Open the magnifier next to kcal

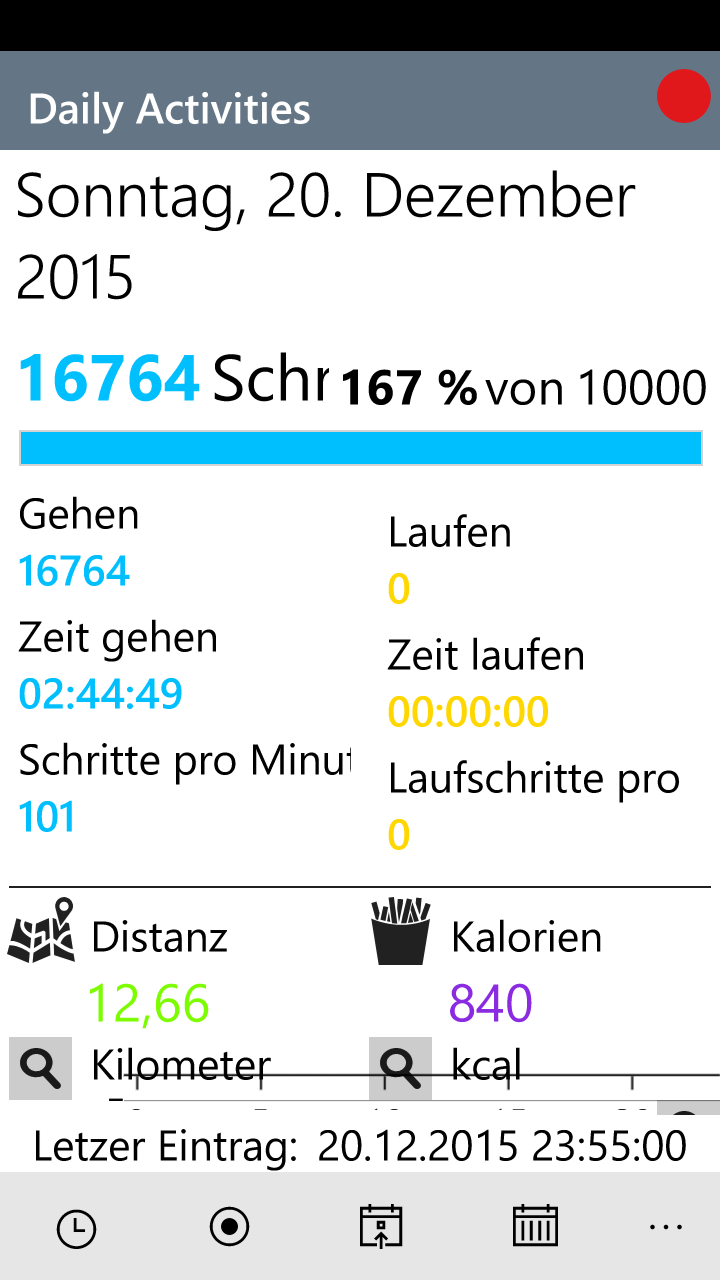click(401, 1068)
